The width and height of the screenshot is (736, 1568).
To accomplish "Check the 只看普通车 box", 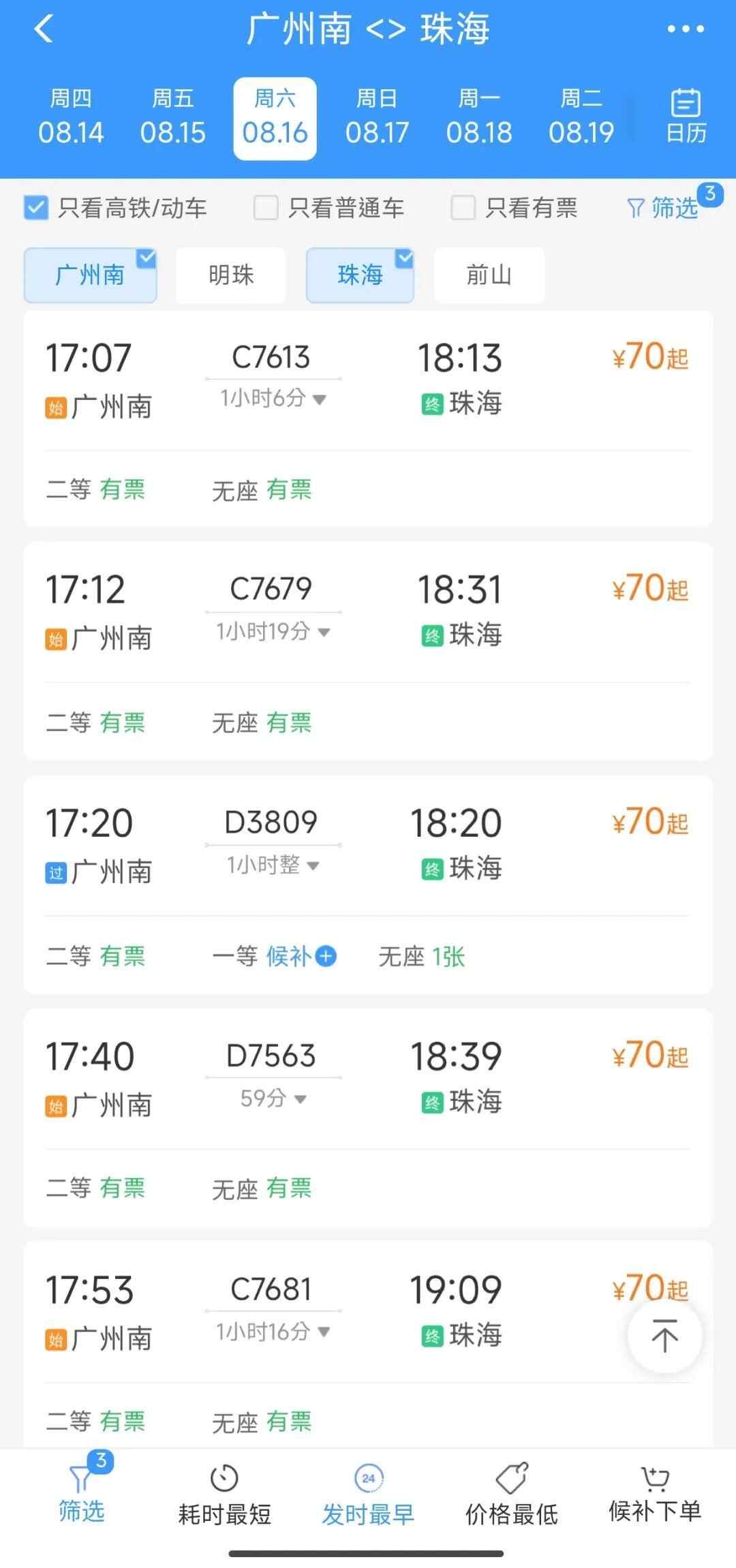I will click(266, 208).
